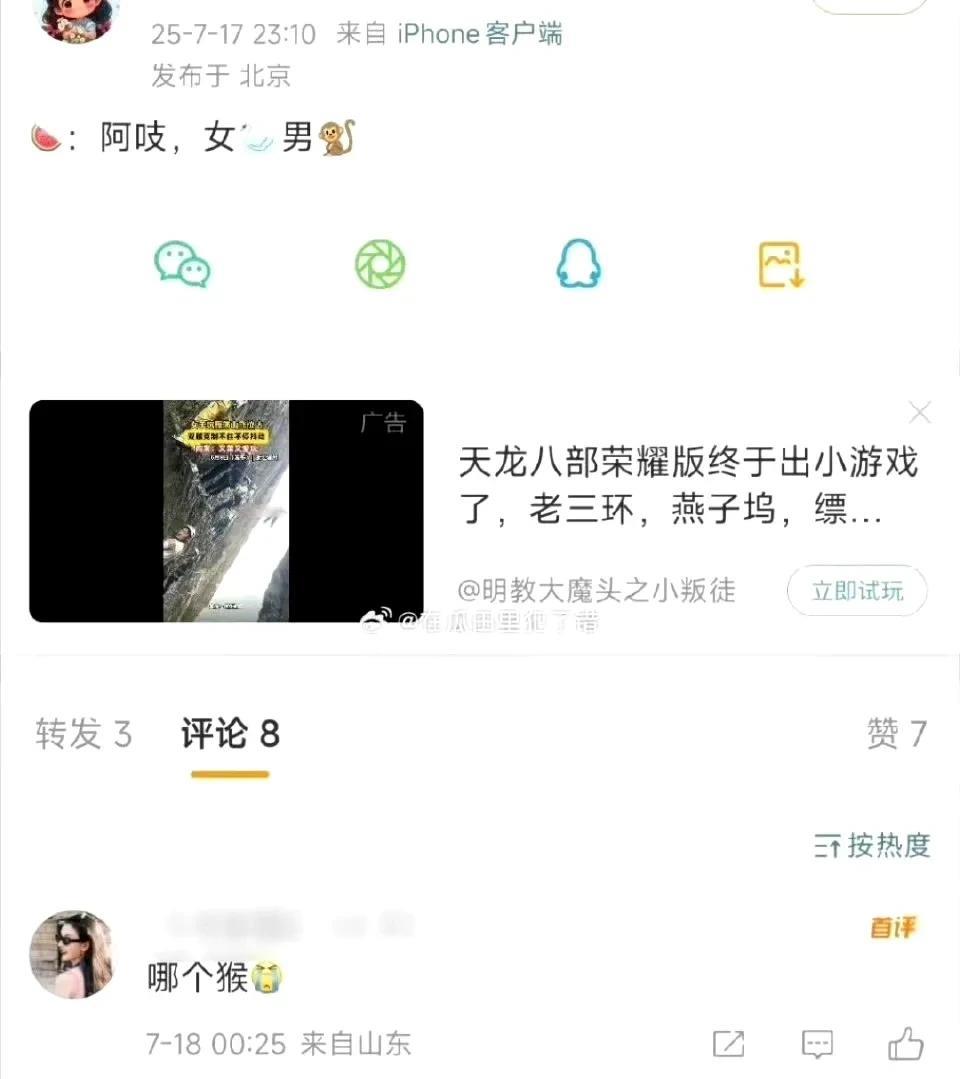Share the post to QQ
Viewport: 960px width, 1079px height.
[x=578, y=265]
